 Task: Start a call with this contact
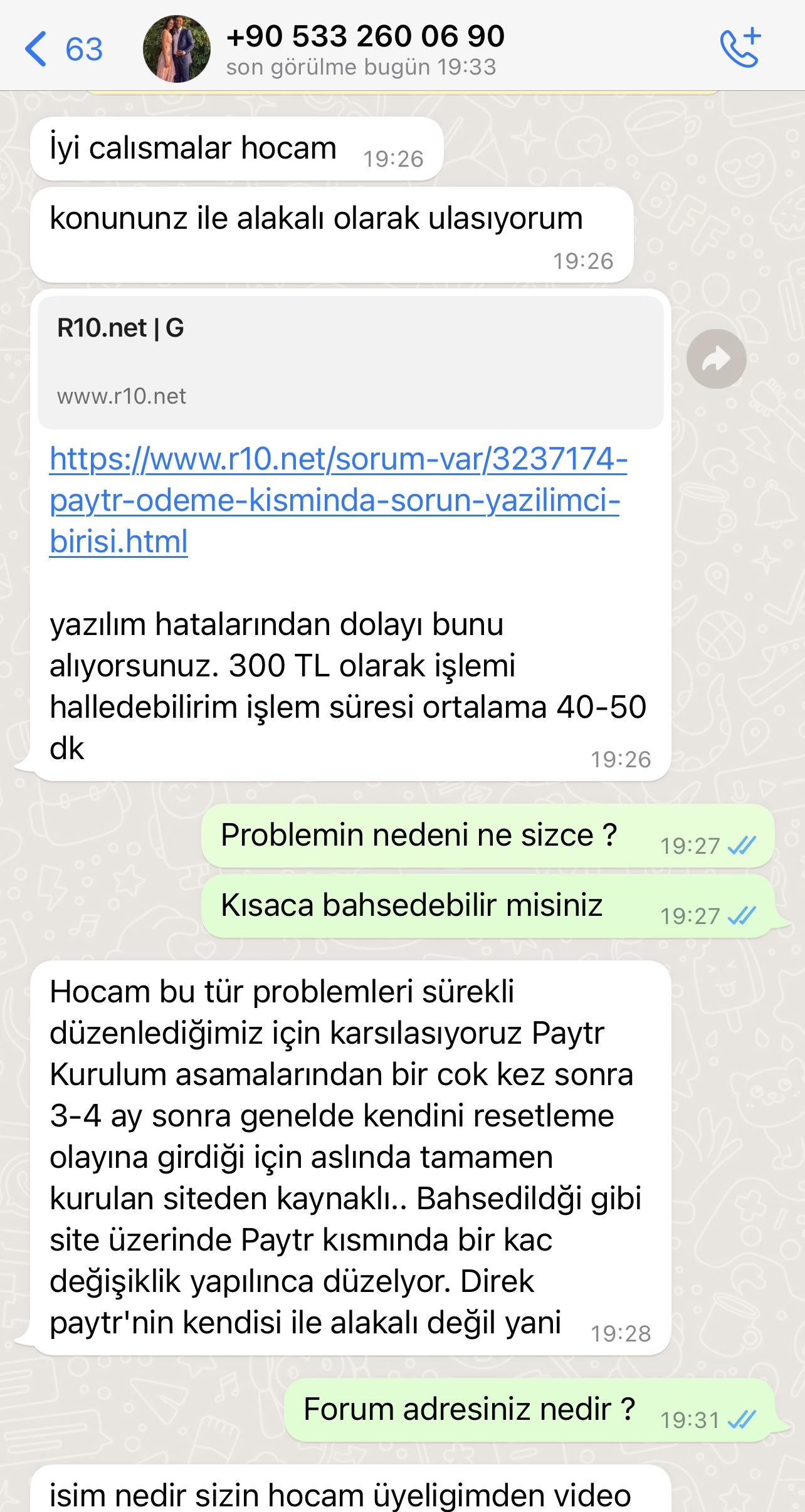pyautogui.click(x=740, y=48)
